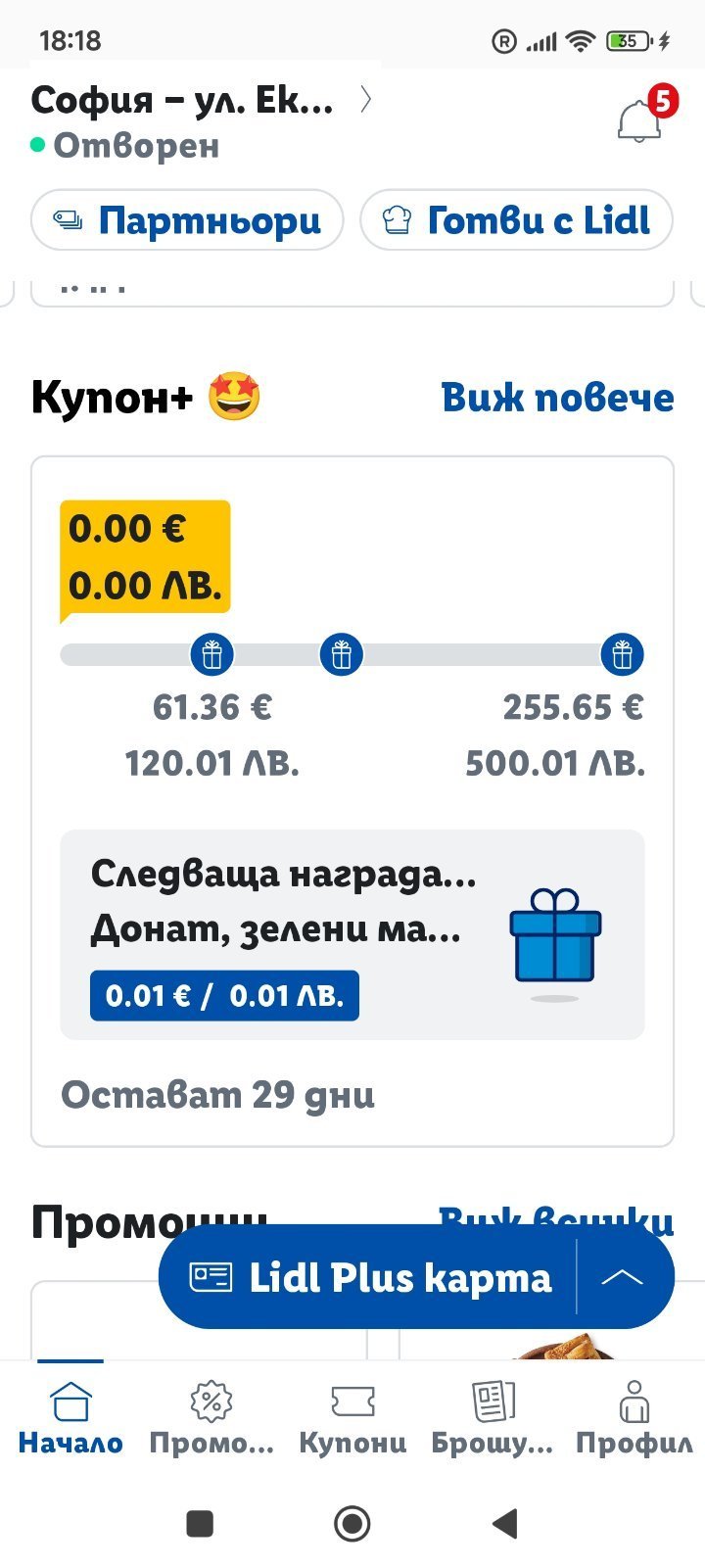Tap the Партньори chip

tap(188, 220)
